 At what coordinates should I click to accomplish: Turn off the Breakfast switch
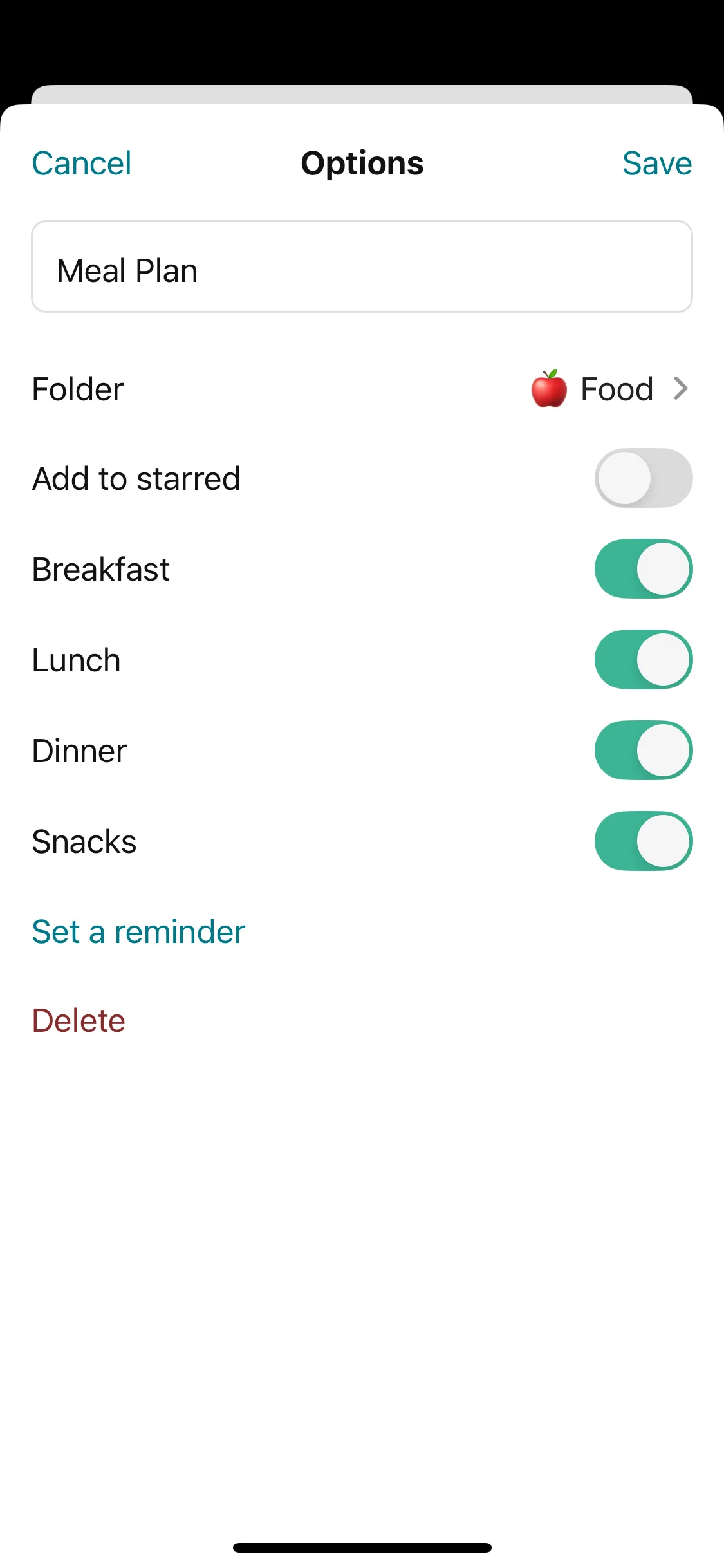pos(643,569)
